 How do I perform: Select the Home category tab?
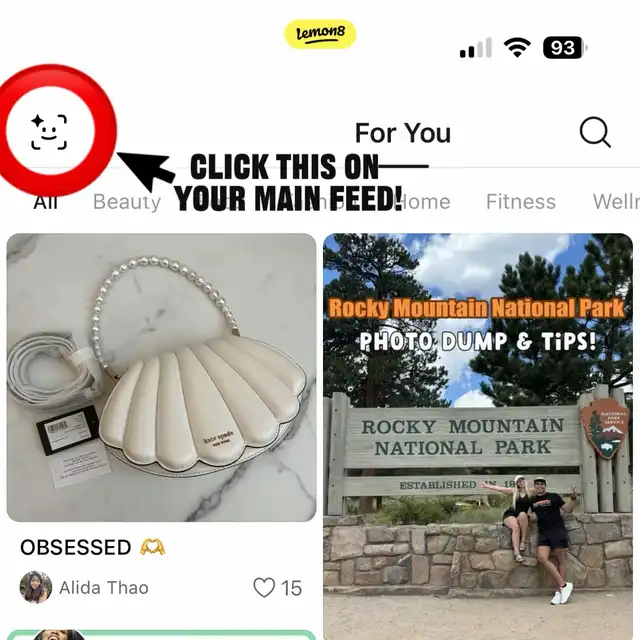pos(424,202)
